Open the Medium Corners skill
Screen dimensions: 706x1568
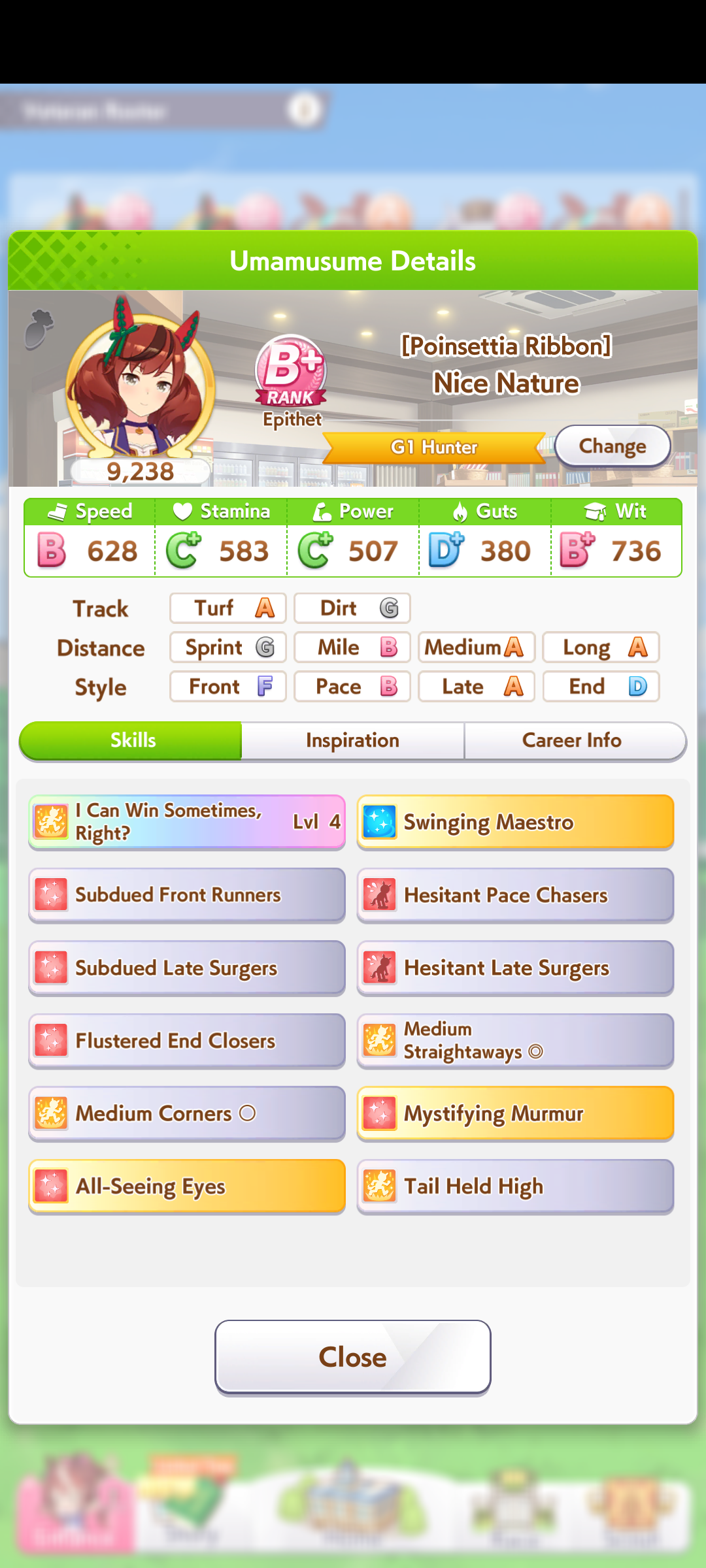click(x=186, y=1113)
